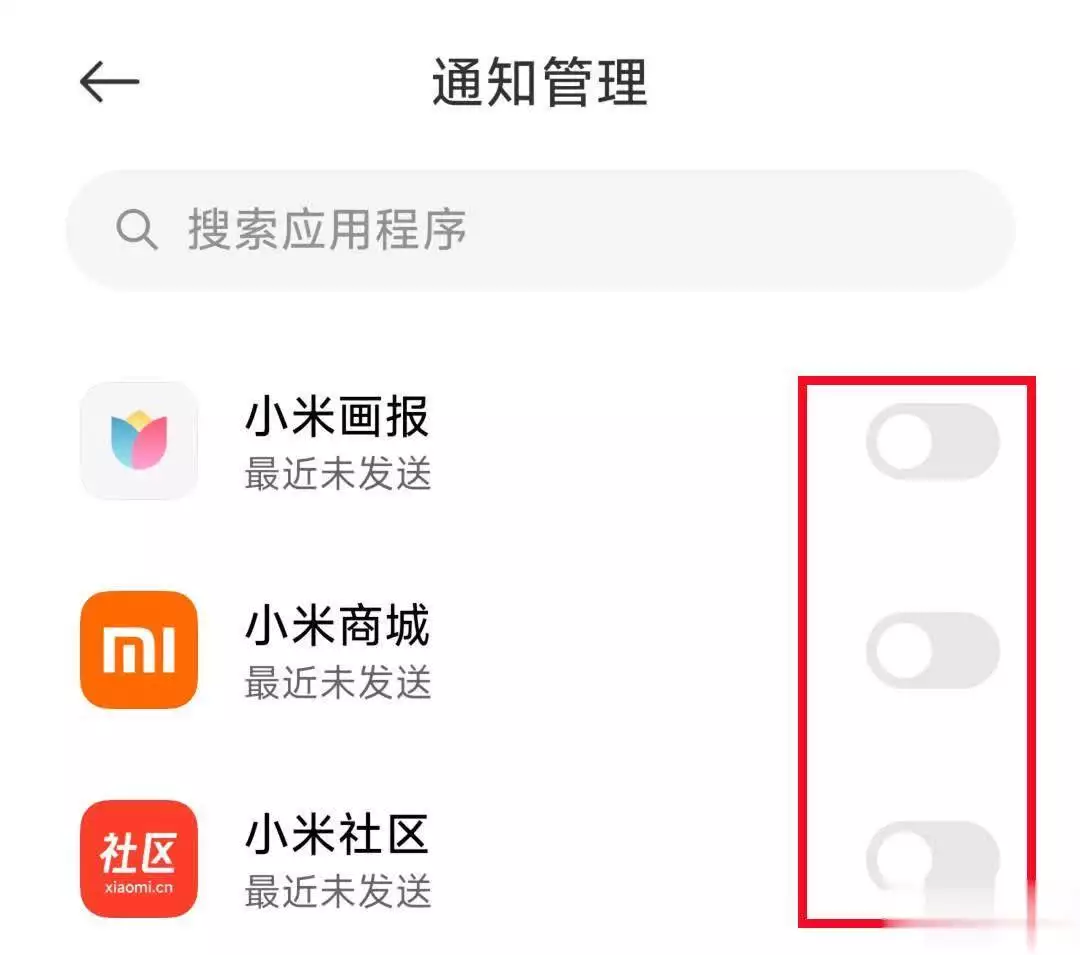Tap the 搜索应用程序 search box
The height and width of the screenshot is (955, 1080).
click(540, 230)
